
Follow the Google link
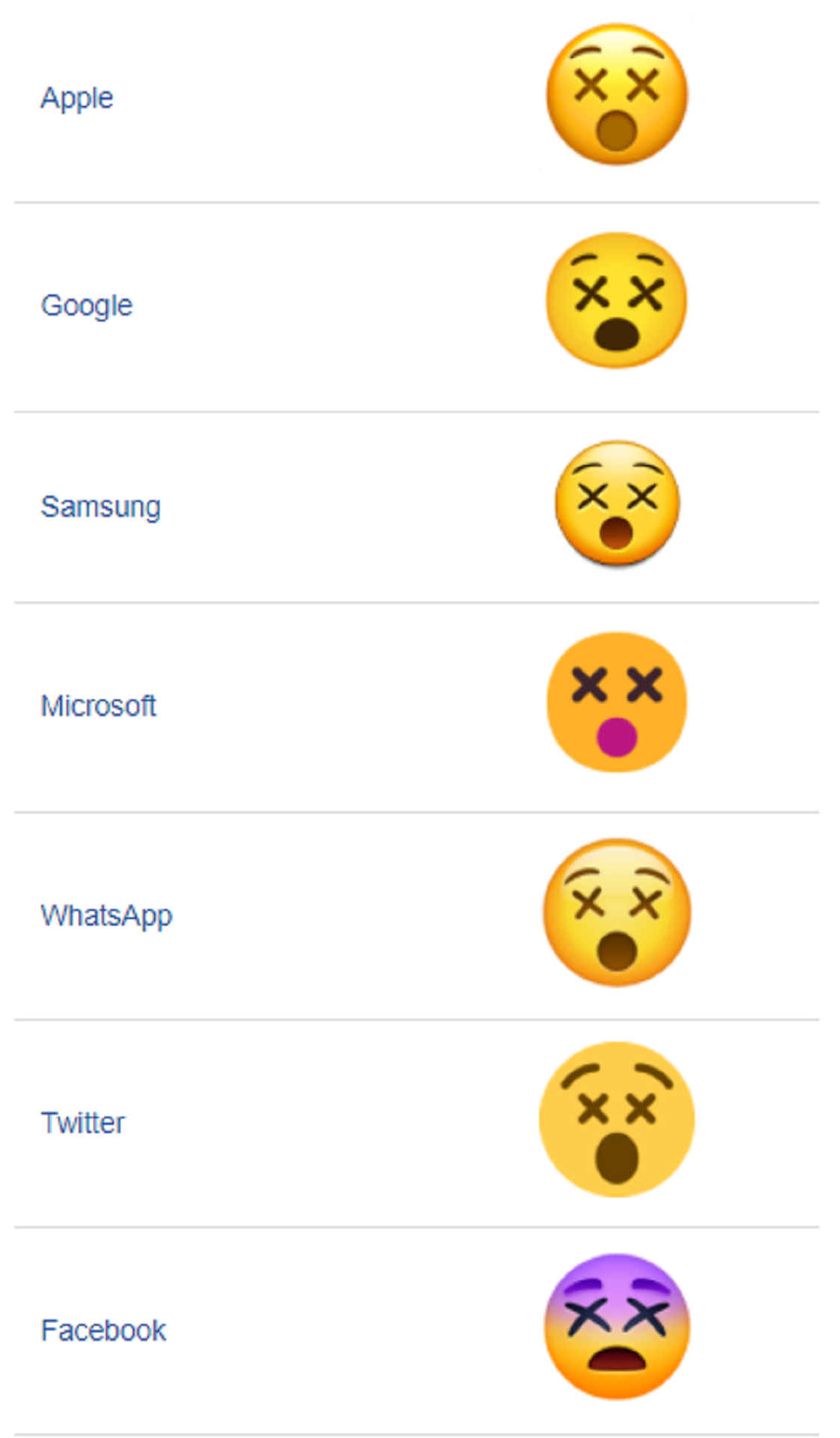87,306
